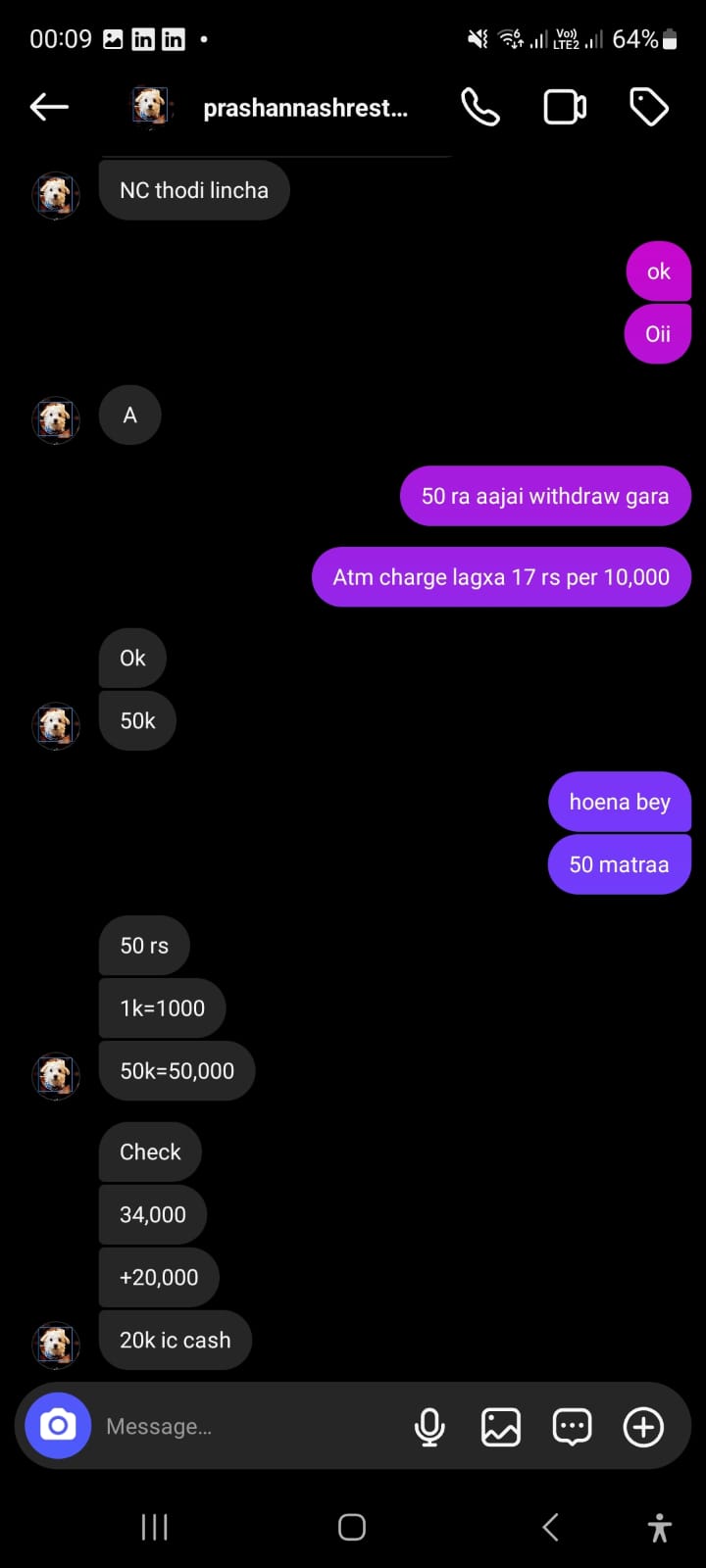
Task: Record a voice message with the microphone
Action: coord(429,1427)
